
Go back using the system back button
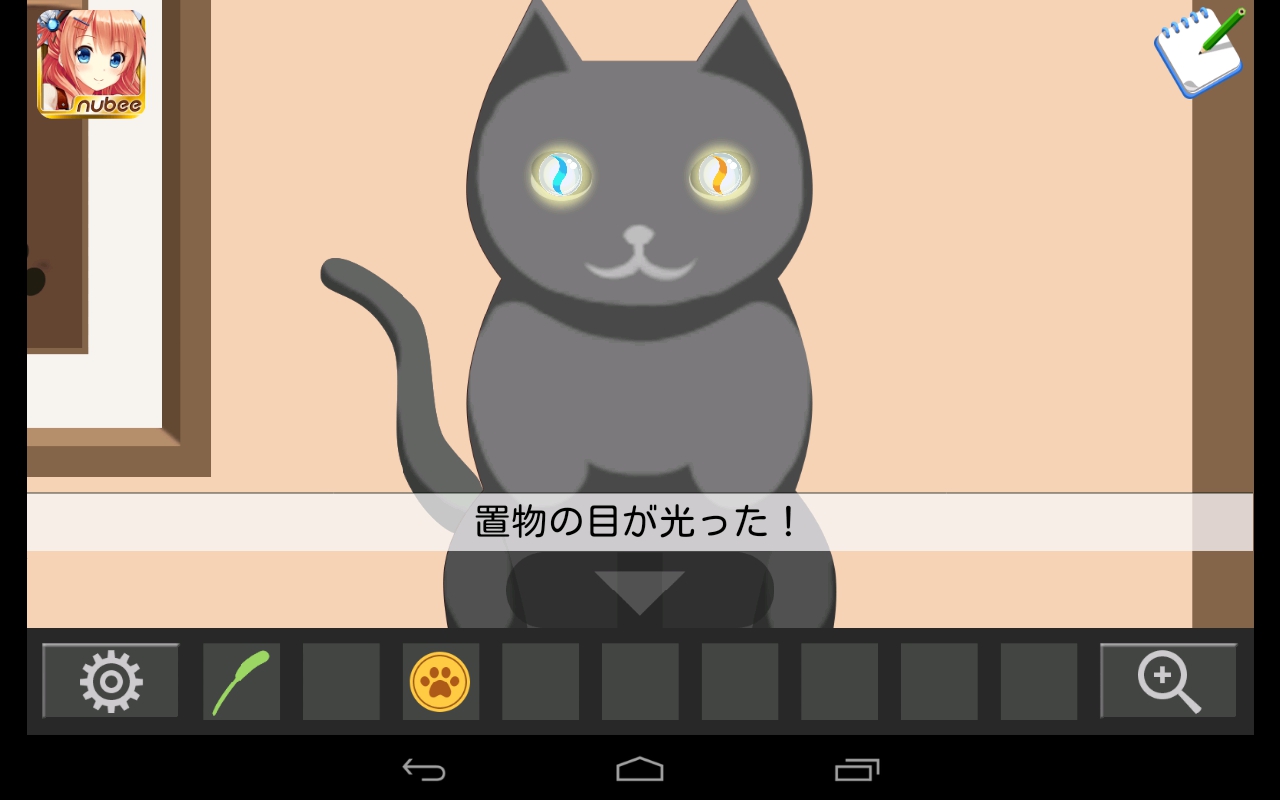(424, 769)
